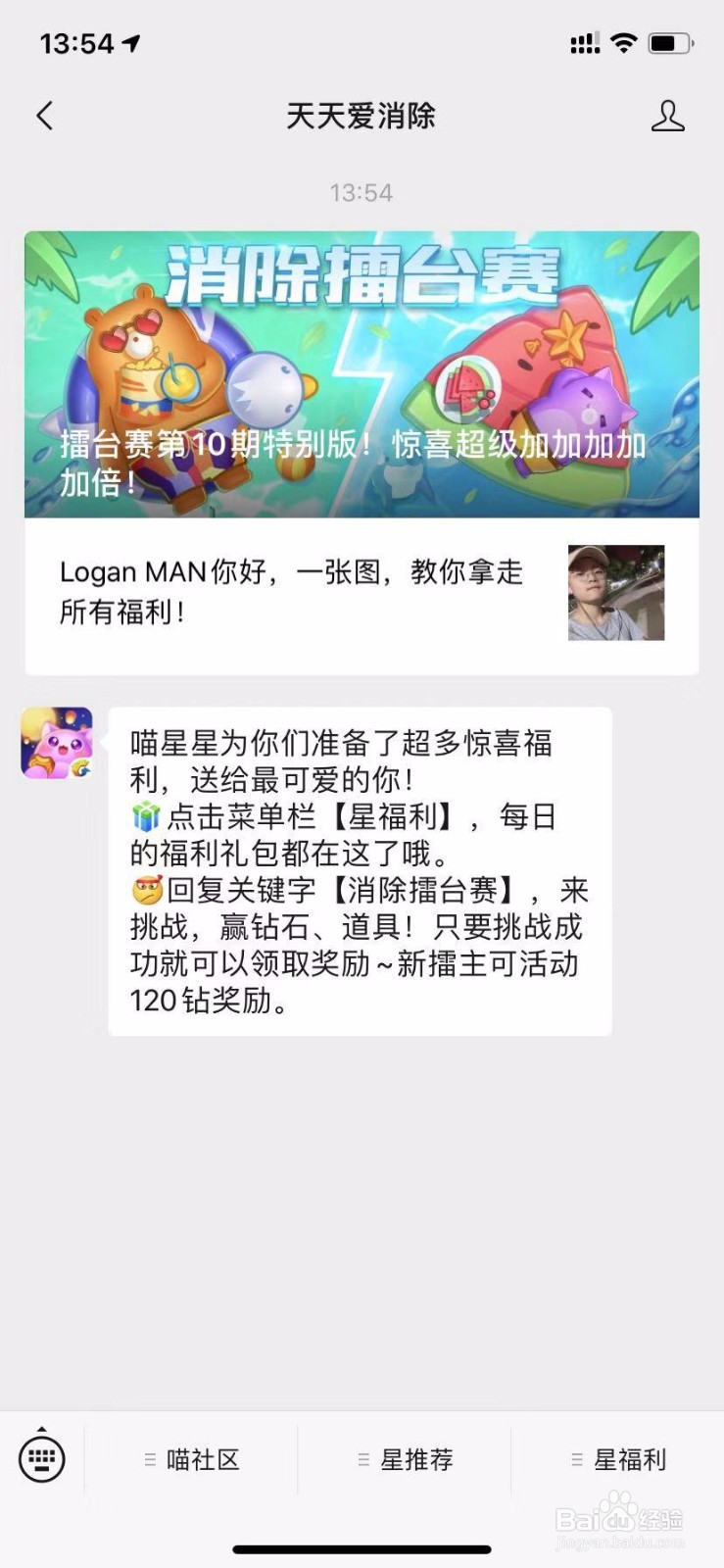
Task: Tap the Wi-Fi icon in status bar
Action: (624, 43)
